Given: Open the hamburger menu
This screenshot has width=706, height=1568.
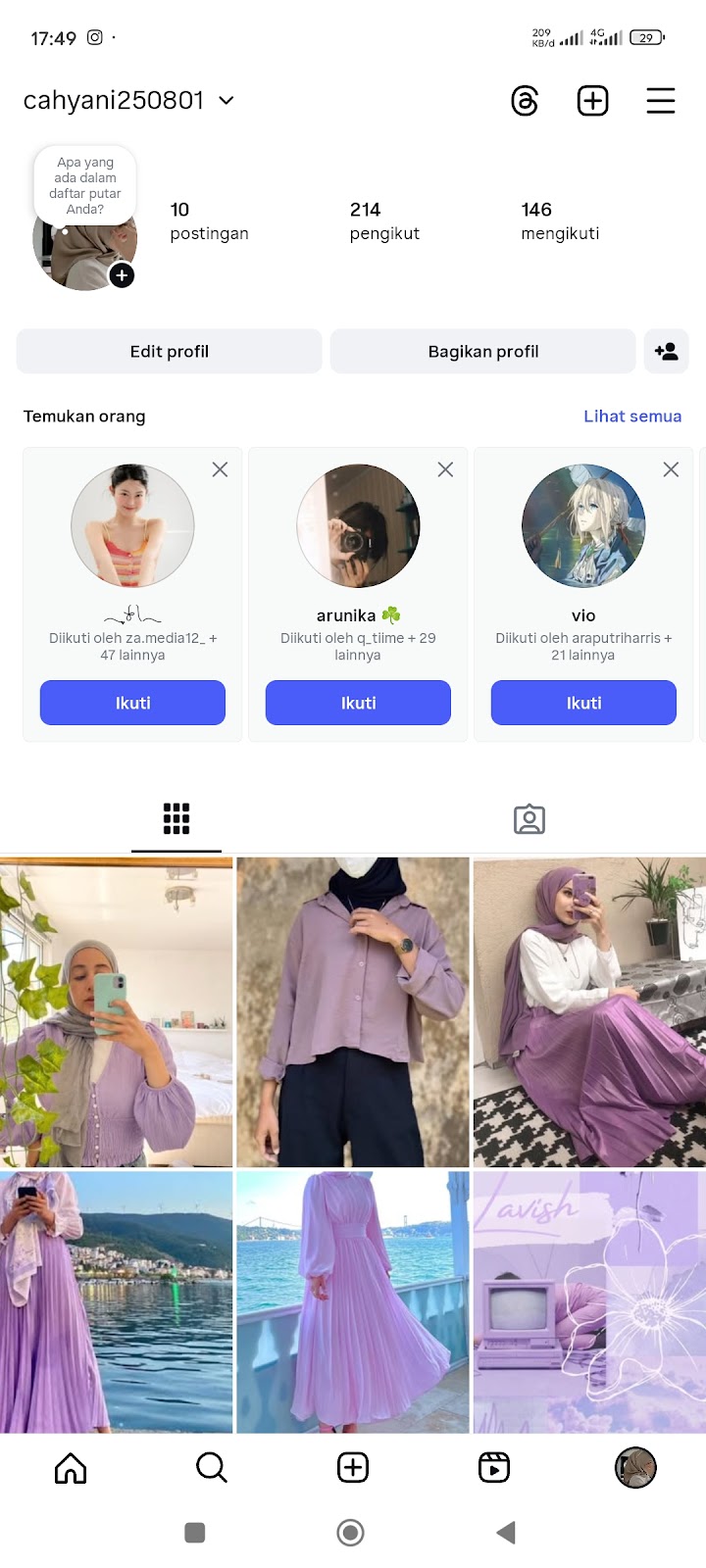Looking at the screenshot, I should tap(660, 101).
